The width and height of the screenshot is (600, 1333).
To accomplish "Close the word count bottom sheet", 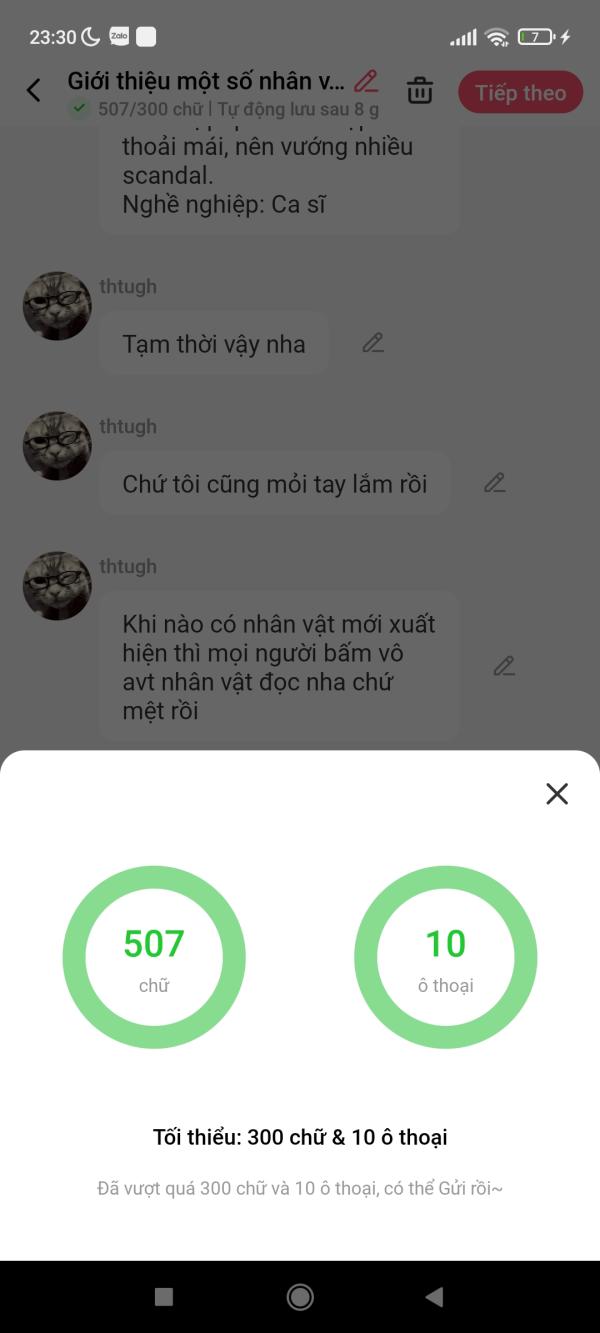I will pos(557,794).
